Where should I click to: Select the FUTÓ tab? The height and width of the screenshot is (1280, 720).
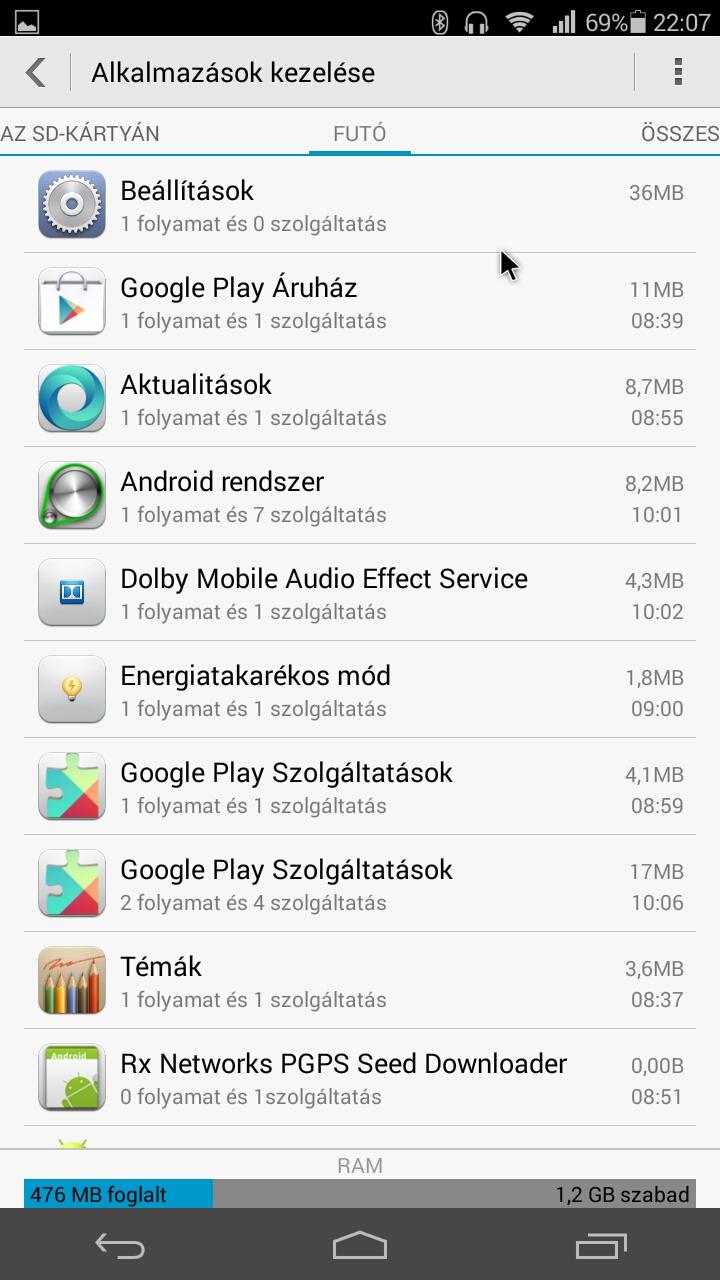(x=360, y=133)
